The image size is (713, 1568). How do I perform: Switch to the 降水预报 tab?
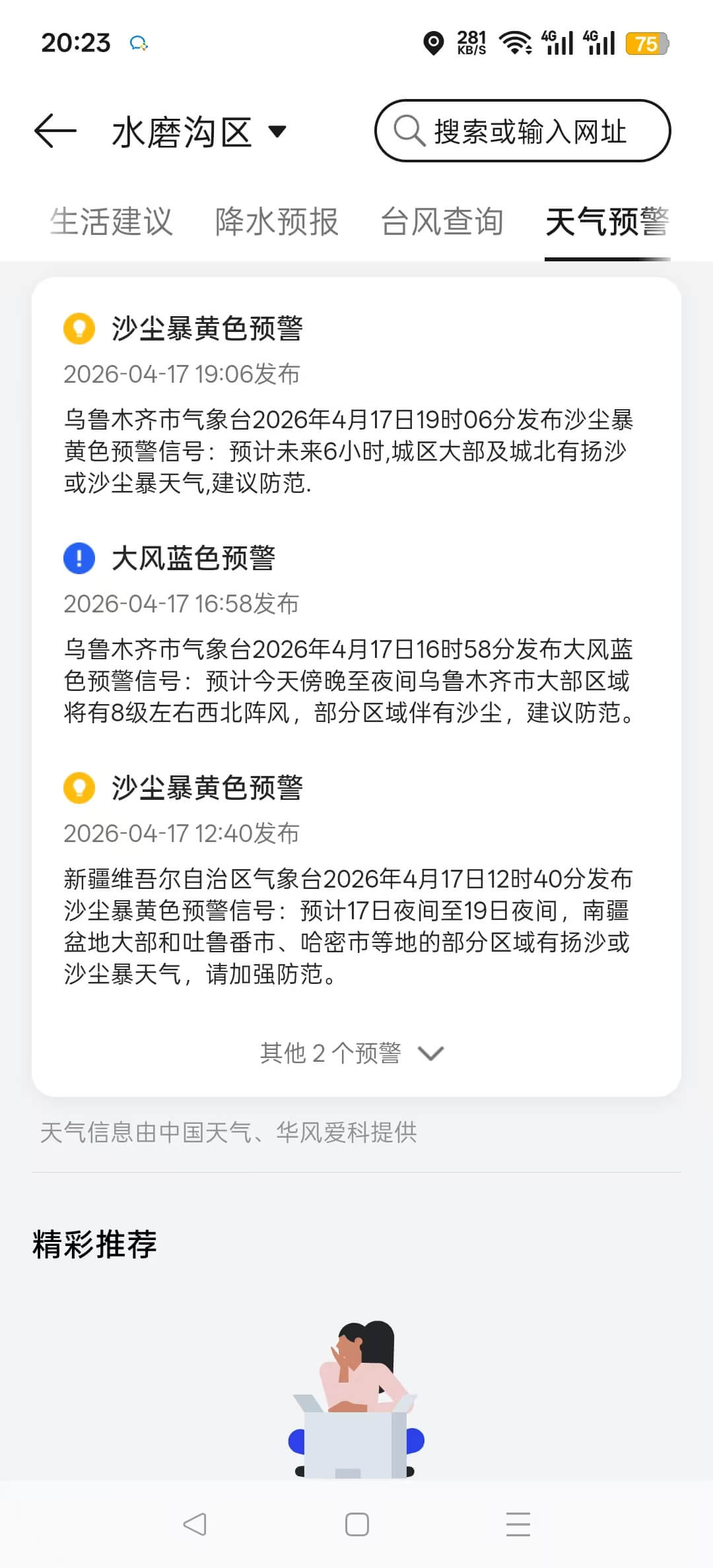(277, 221)
